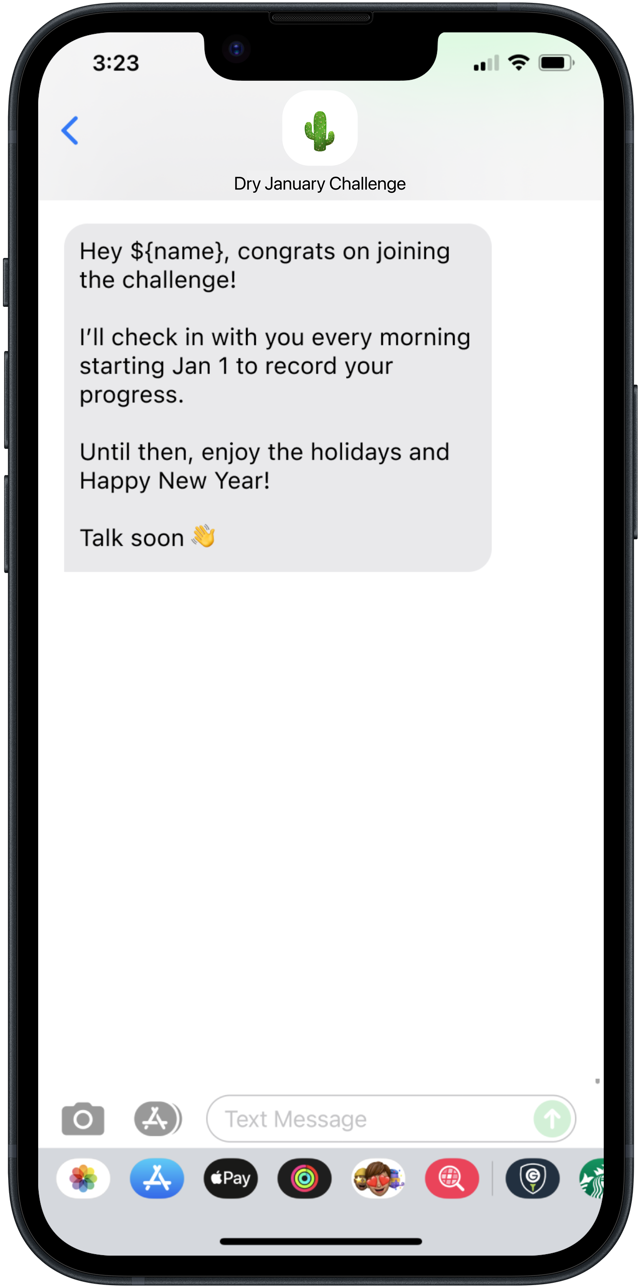Open the Photos app in the app strip
Viewport: 640px width, 1288px height.
pyautogui.click(x=83, y=1179)
